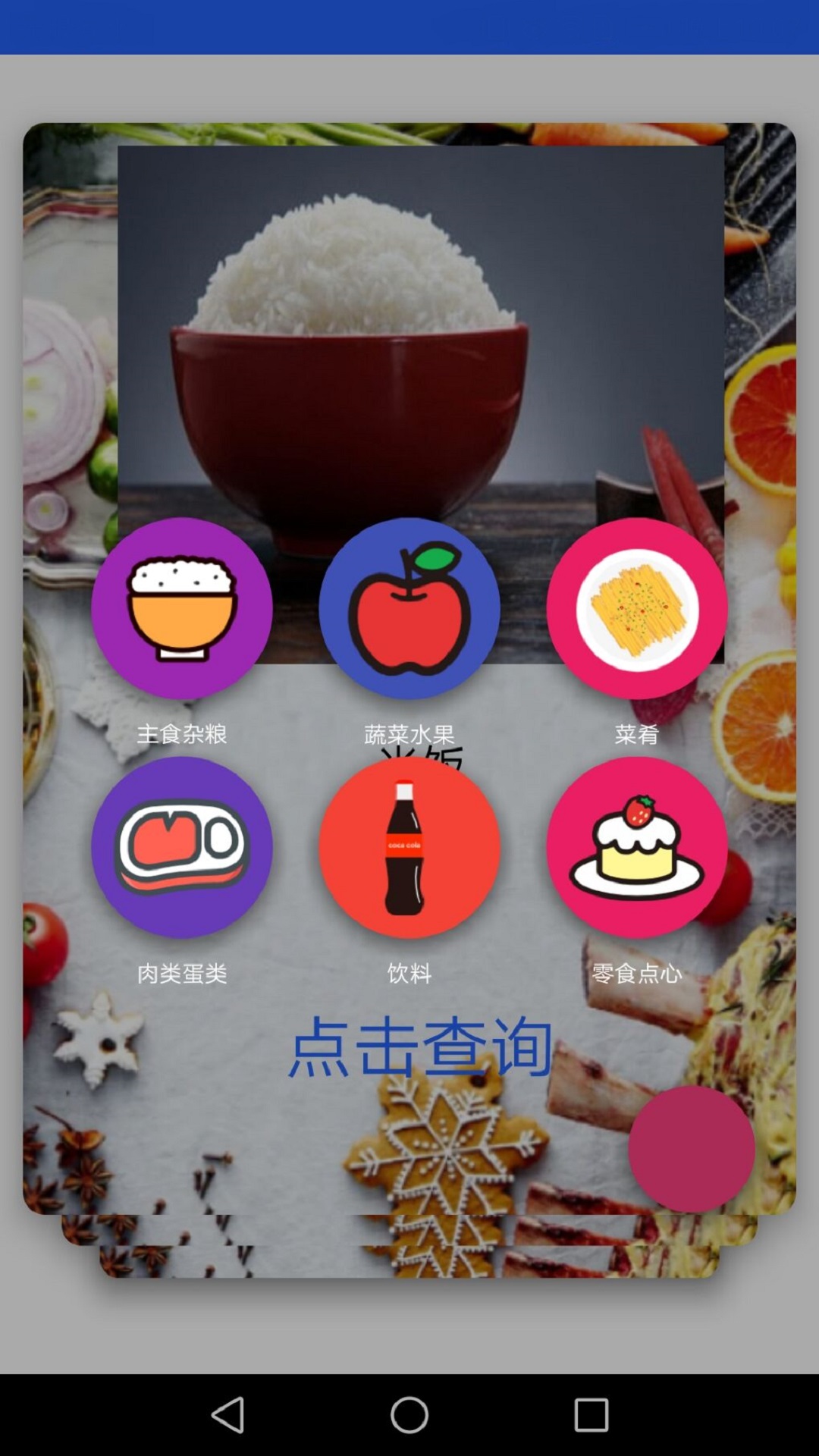Tap the 零食点心 cake icon
The height and width of the screenshot is (1456, 819).
637,849
